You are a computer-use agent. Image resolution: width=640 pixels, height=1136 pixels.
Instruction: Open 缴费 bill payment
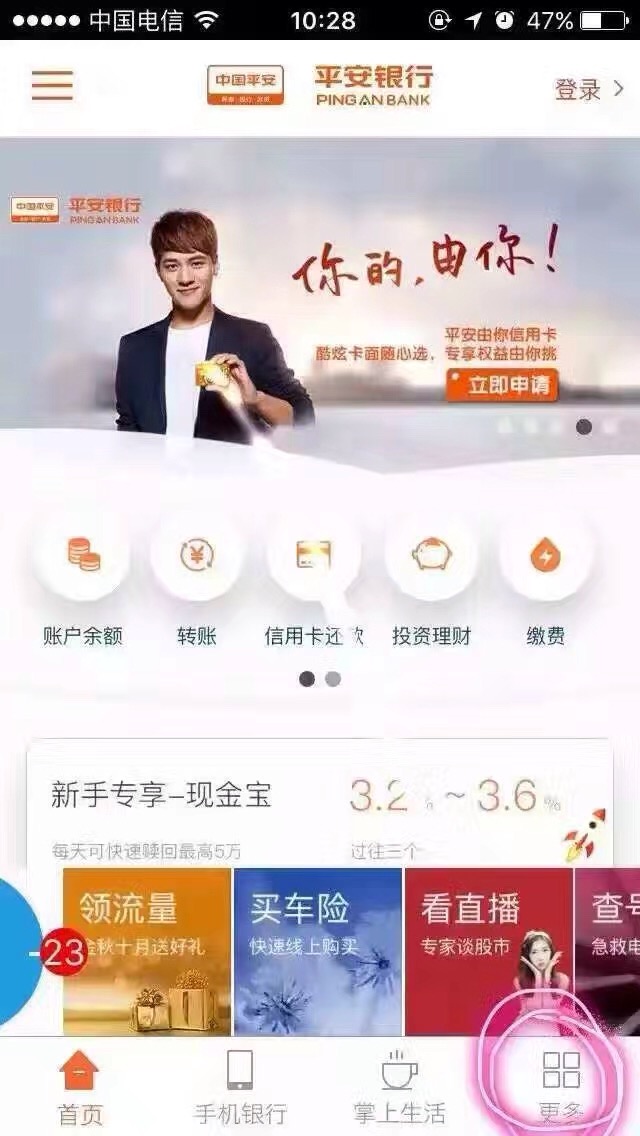[x=545, y=556]
